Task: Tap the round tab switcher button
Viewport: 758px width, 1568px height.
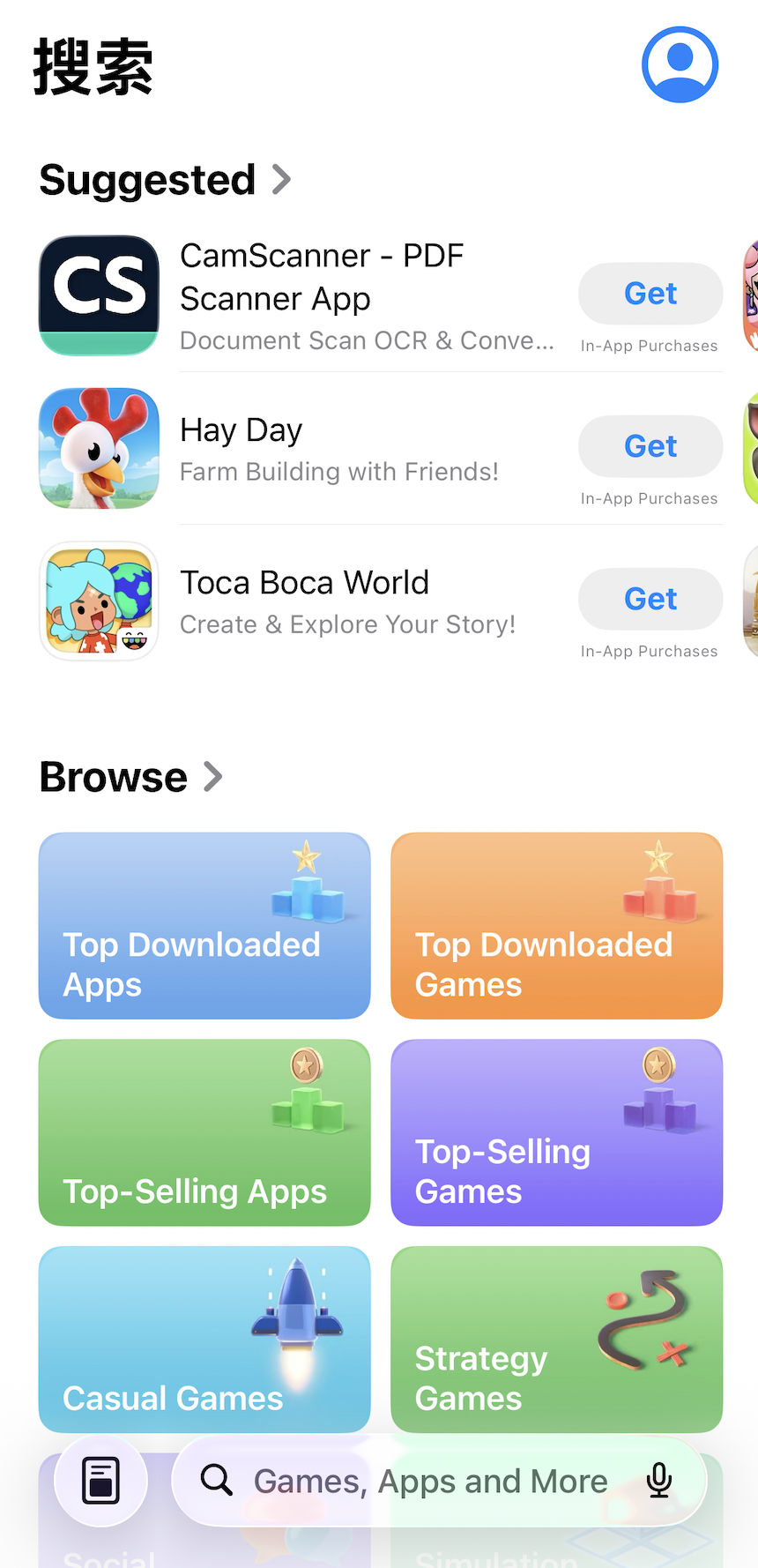Action: [x=100, y=1481]
